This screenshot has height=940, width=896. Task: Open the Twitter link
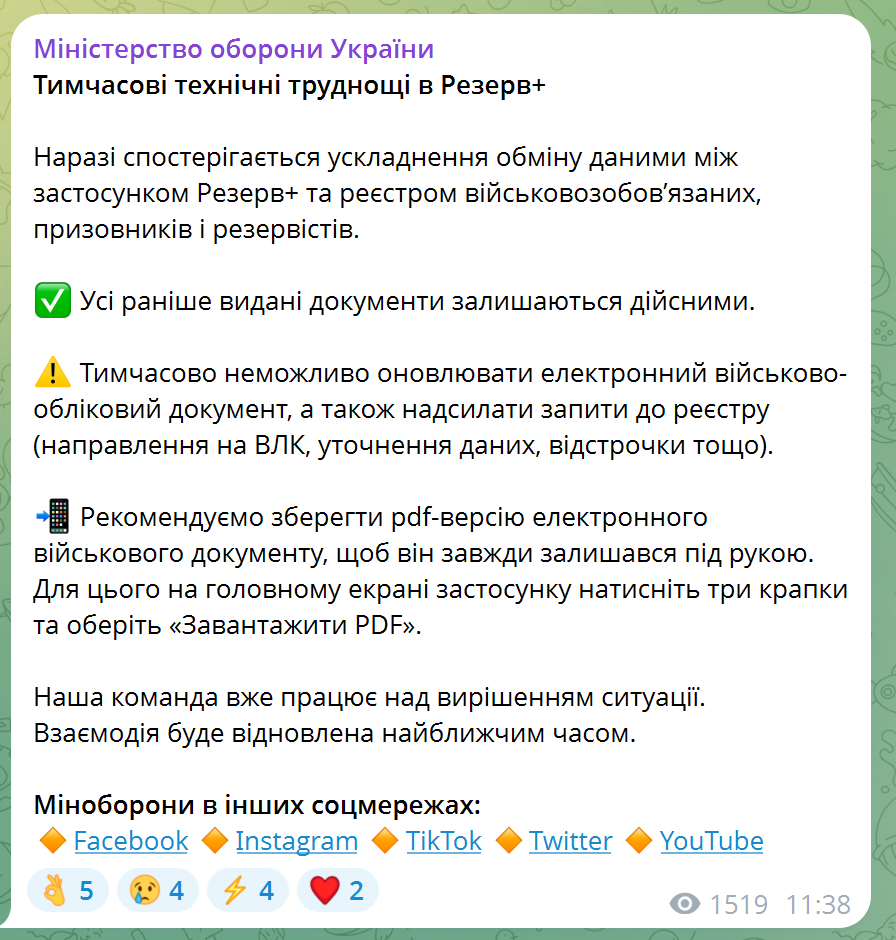pos(570,841)
